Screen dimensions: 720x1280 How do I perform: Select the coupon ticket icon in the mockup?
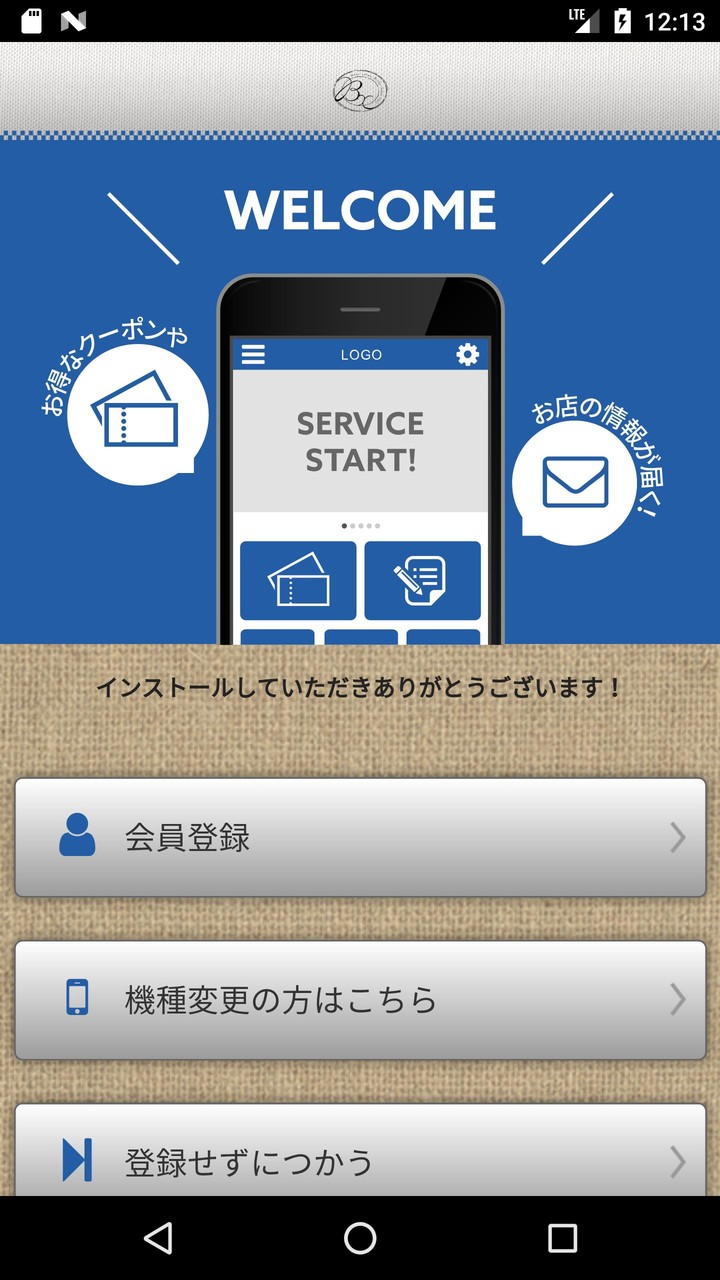[x=298, y=580]
